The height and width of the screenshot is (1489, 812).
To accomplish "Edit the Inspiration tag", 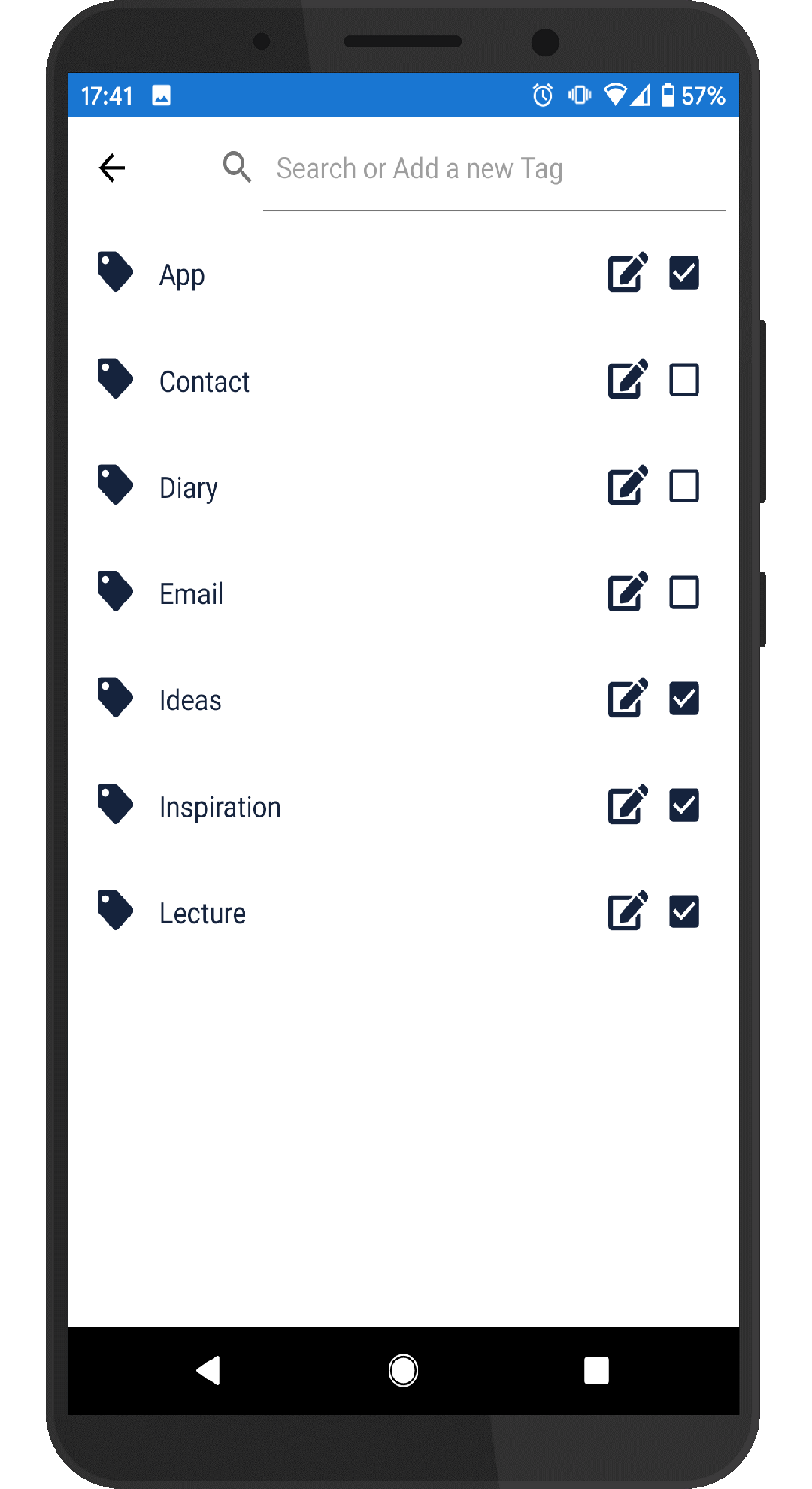I will 628,805.
